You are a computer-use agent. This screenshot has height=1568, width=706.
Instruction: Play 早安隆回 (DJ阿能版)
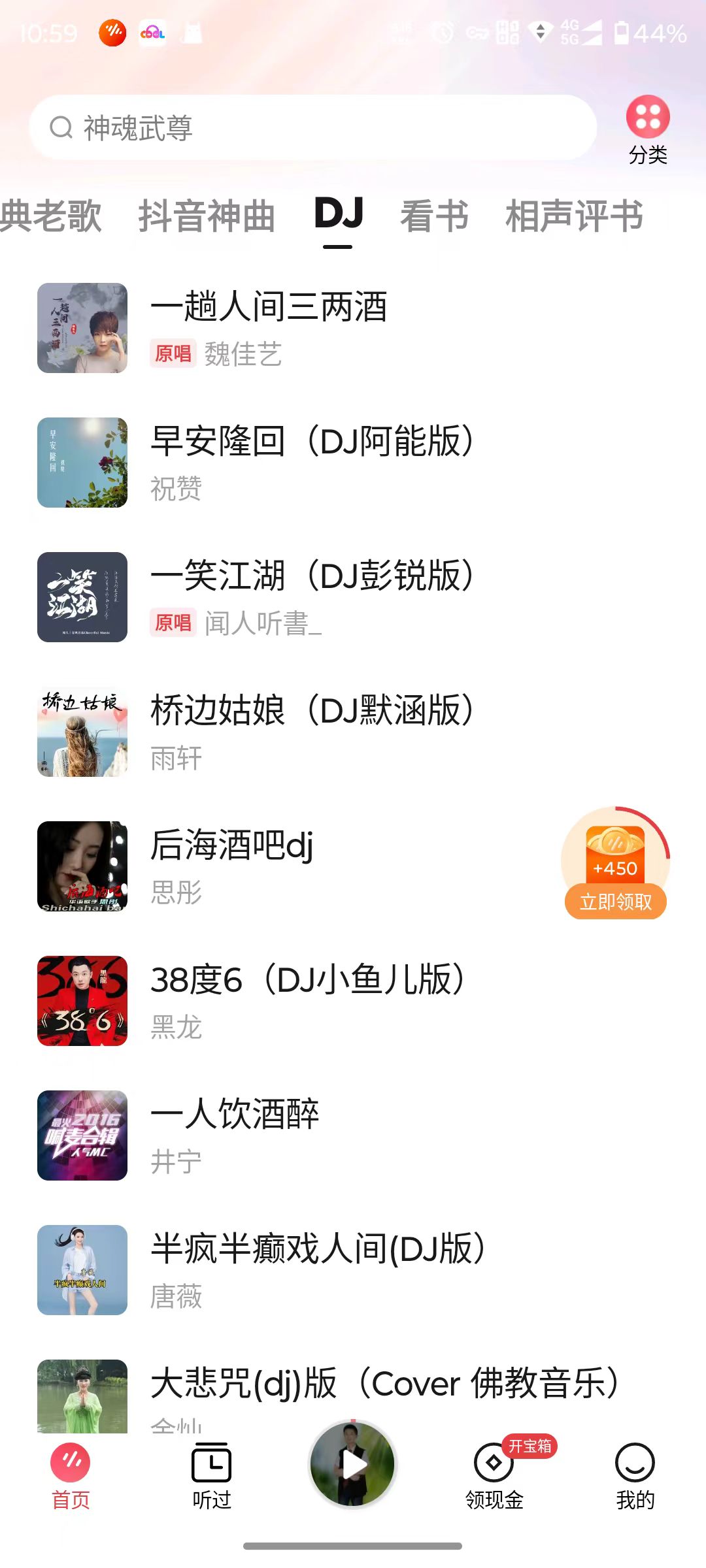click(353, 463)
